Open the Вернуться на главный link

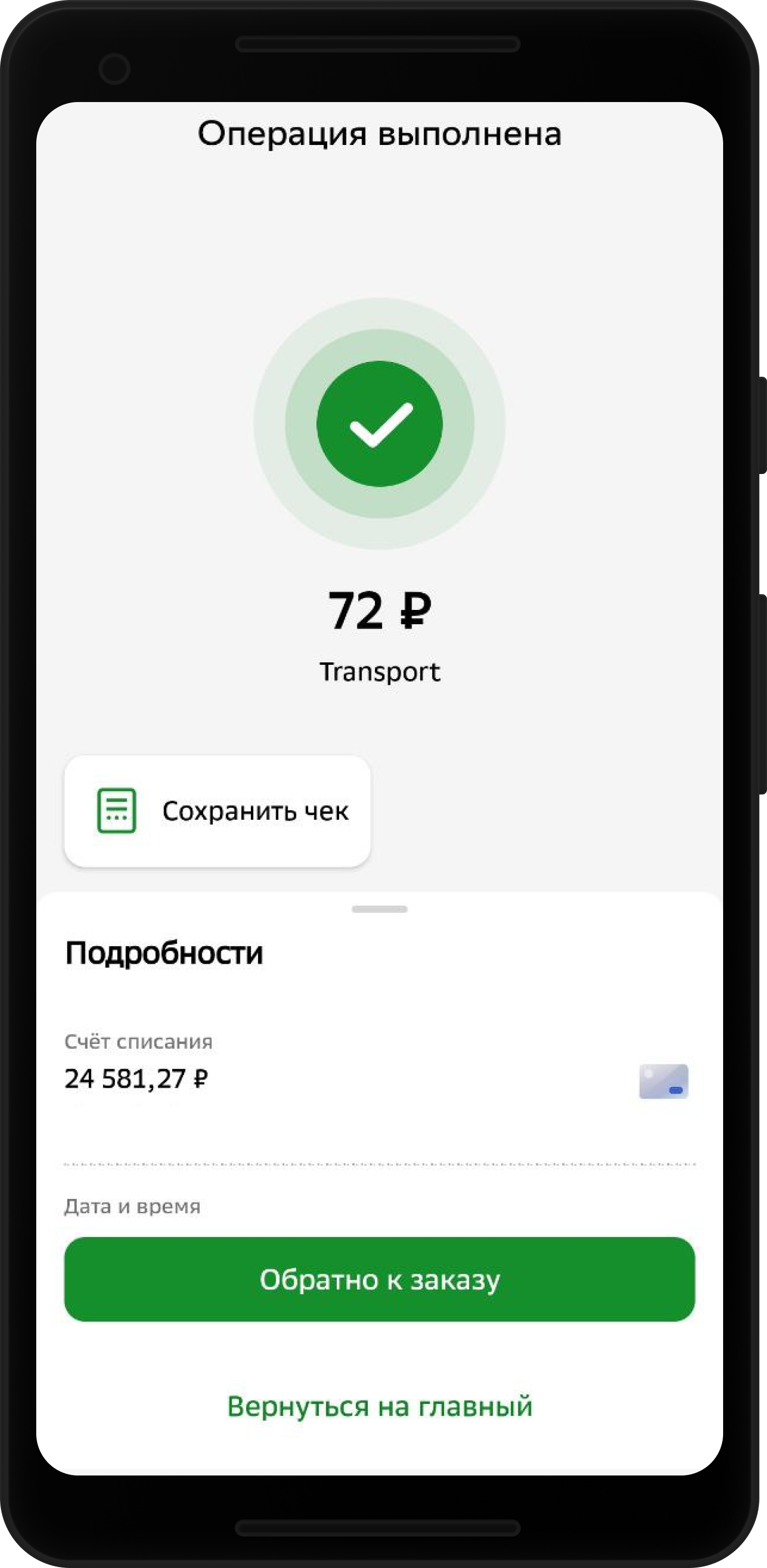tap(379, 1406)
